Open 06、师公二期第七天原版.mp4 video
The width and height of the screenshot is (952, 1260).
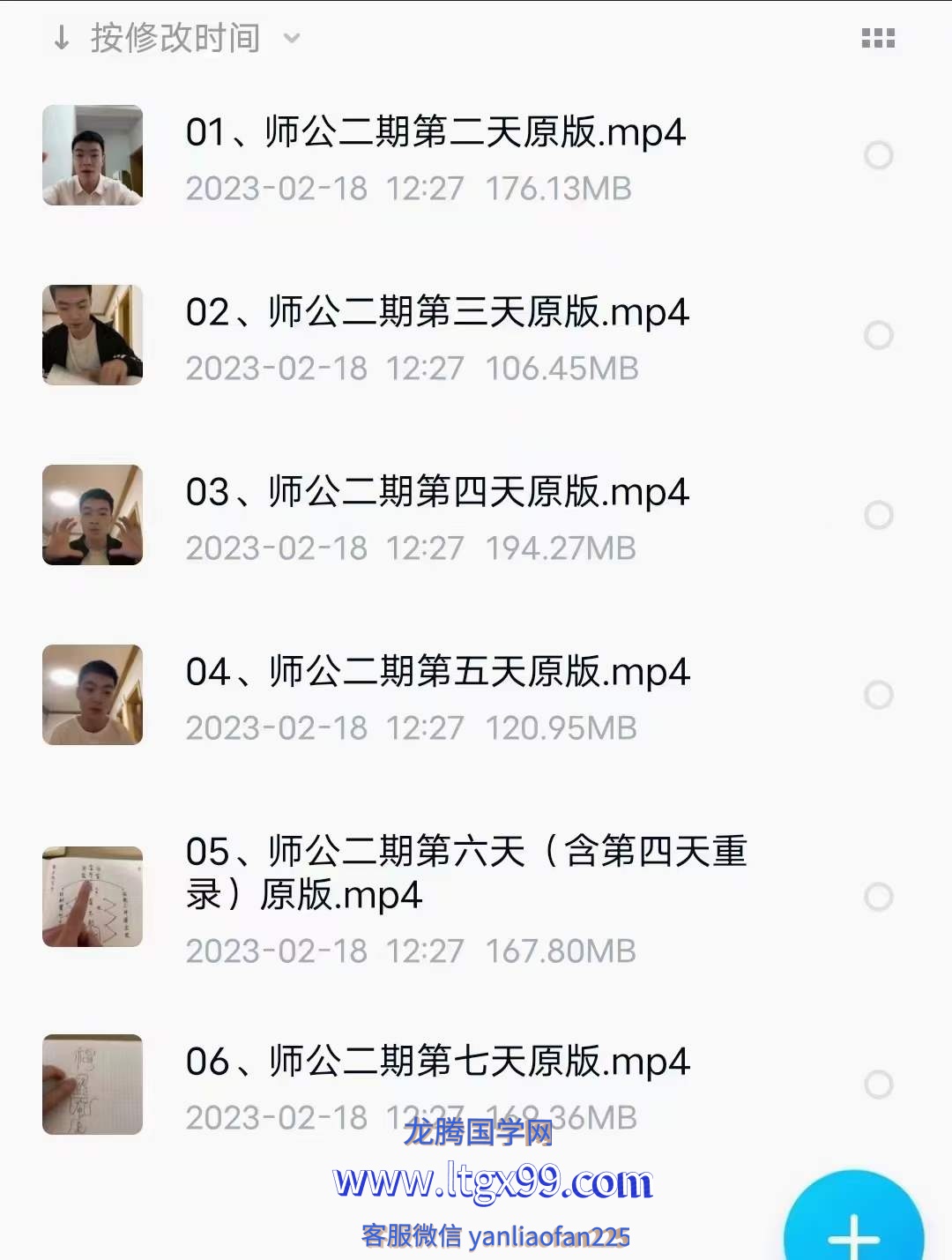(437, 1062)
